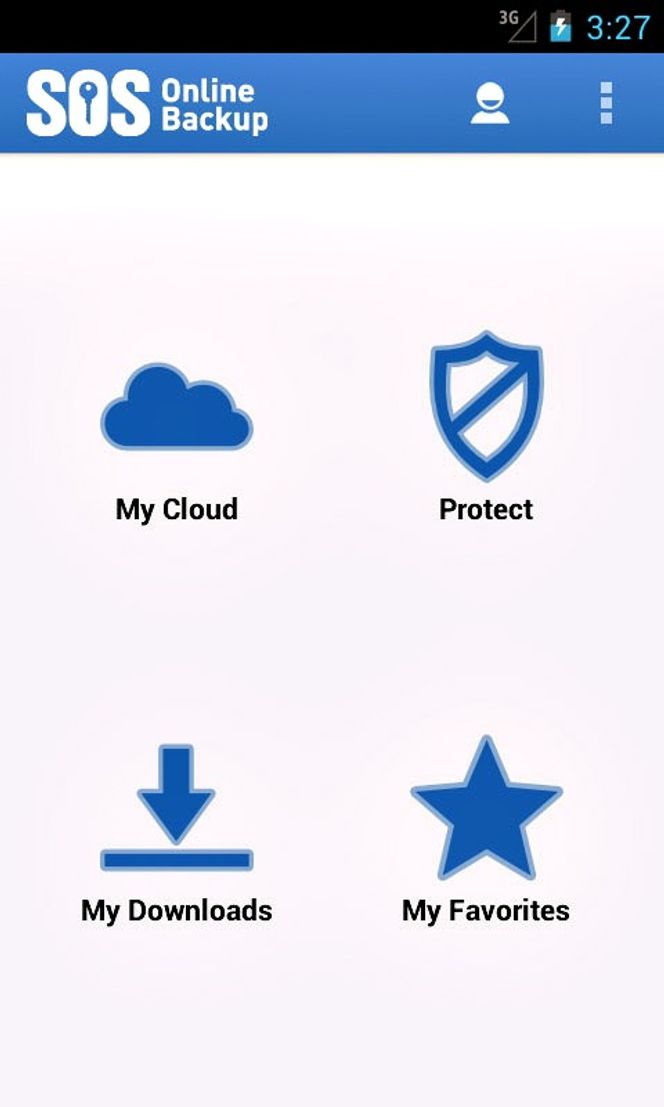Open the account profile icon
The image size is (664, 1107).
coord(490,103)
